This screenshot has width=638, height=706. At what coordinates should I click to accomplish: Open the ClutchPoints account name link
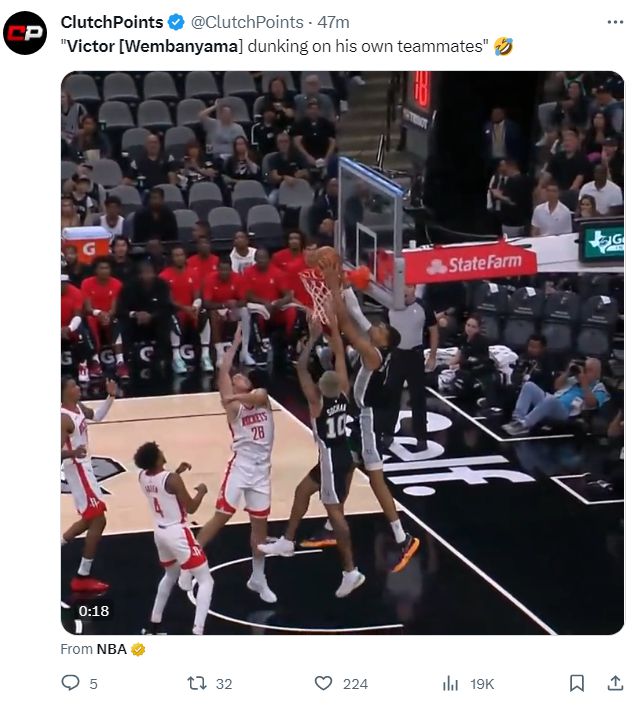111,22
